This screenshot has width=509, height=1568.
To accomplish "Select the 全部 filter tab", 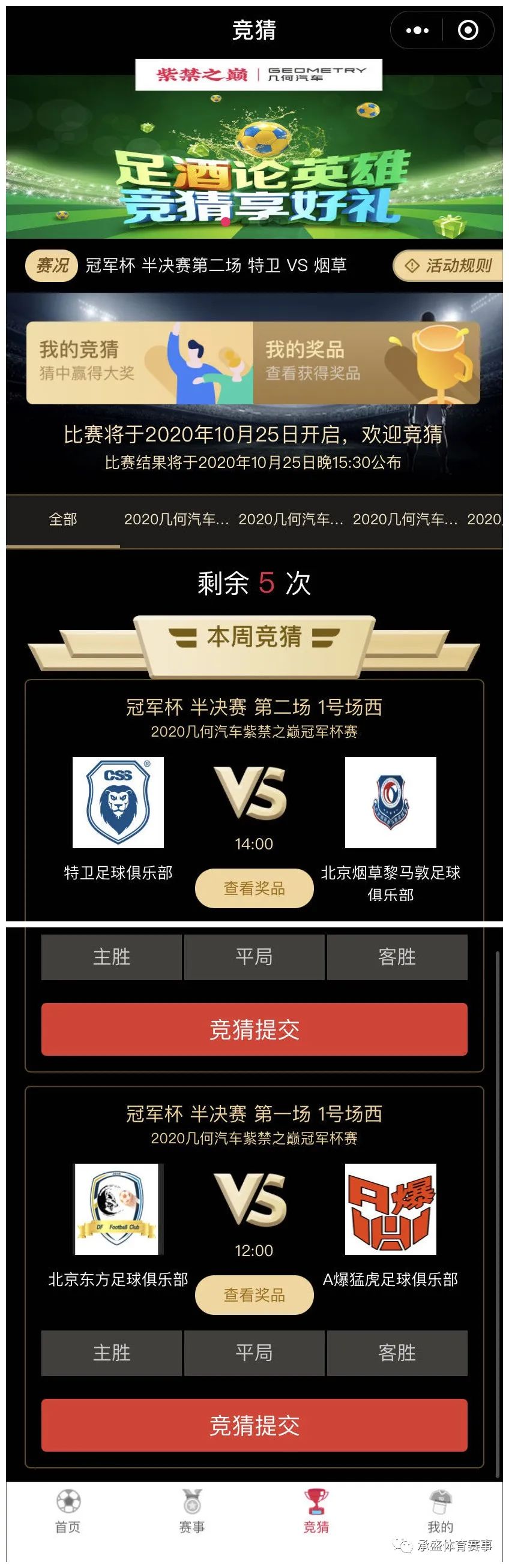I will (62, 519).
